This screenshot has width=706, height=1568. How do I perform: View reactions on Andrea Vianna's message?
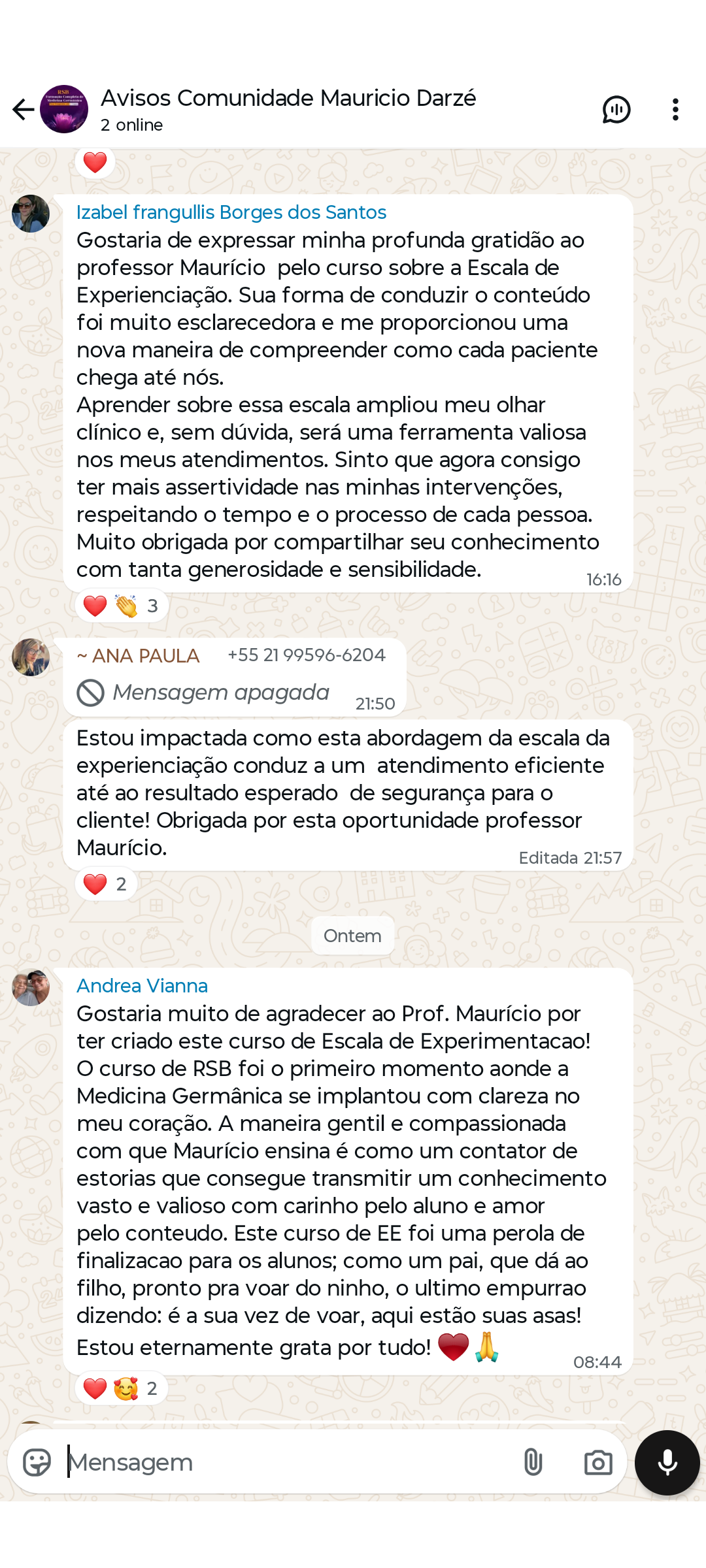[x=122, y=1388]
